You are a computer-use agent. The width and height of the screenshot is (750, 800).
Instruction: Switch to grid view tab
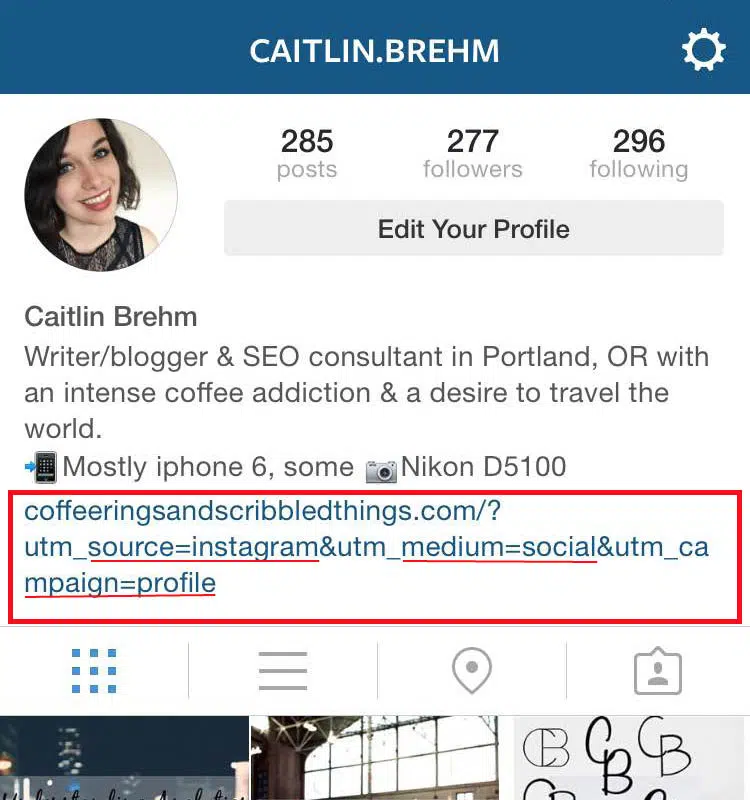(x=94, y=671)
